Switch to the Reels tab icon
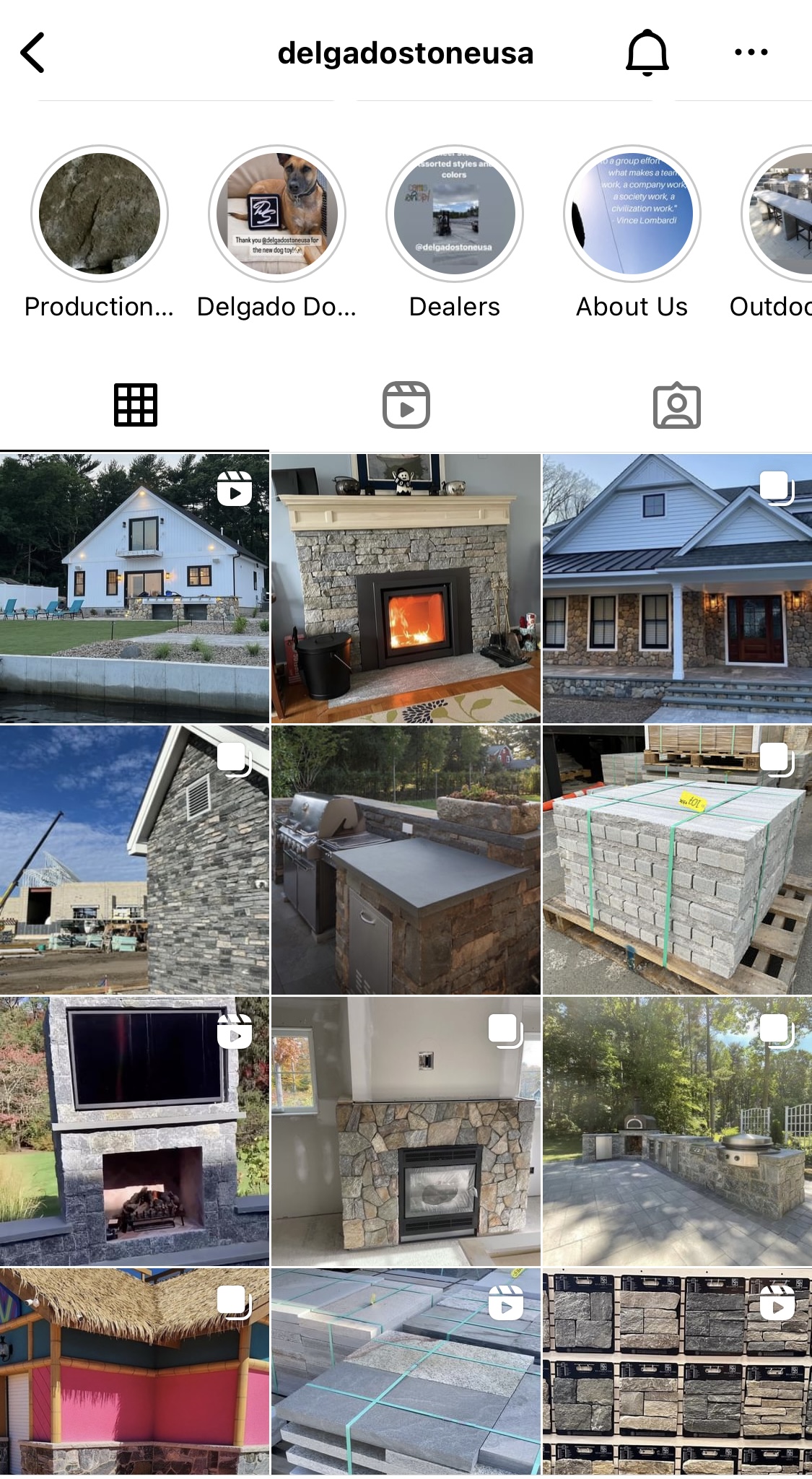Image resolution: width=812 pixels, height=1479 pixels. pos(406,405)
